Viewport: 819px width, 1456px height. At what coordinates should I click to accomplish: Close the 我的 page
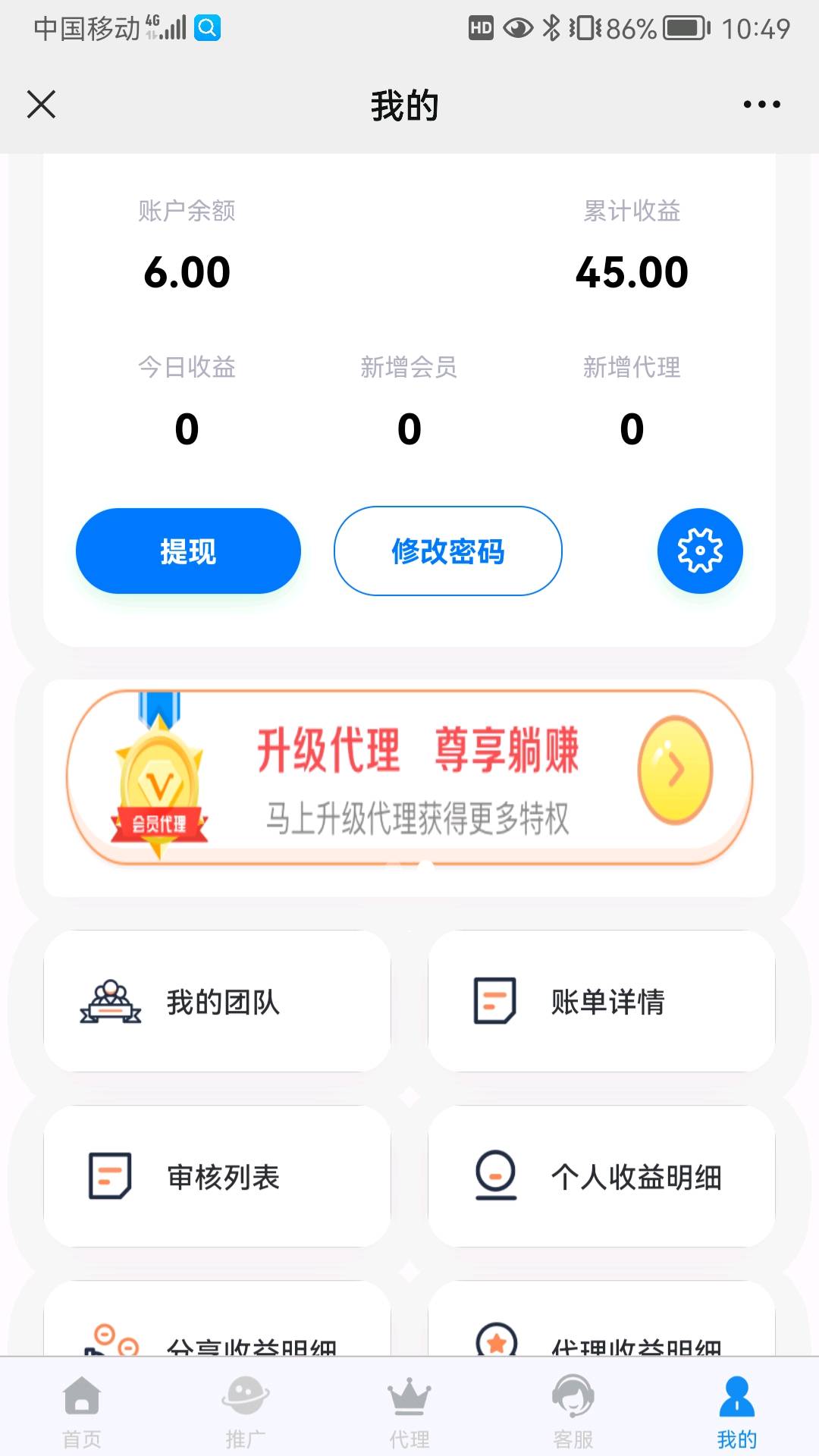point(41,105)
